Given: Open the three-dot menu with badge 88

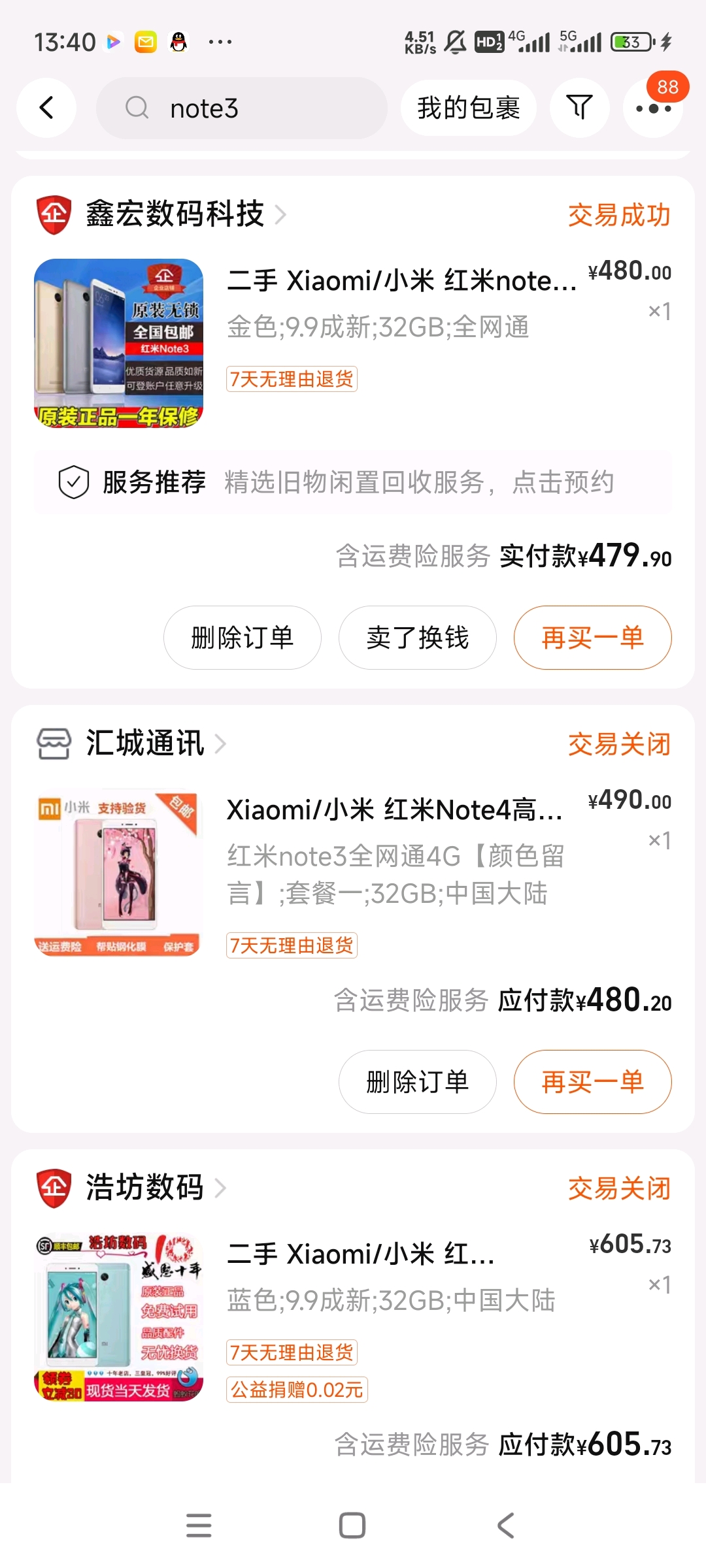Looking at the screenshot, I should click(x=653, y=108).
